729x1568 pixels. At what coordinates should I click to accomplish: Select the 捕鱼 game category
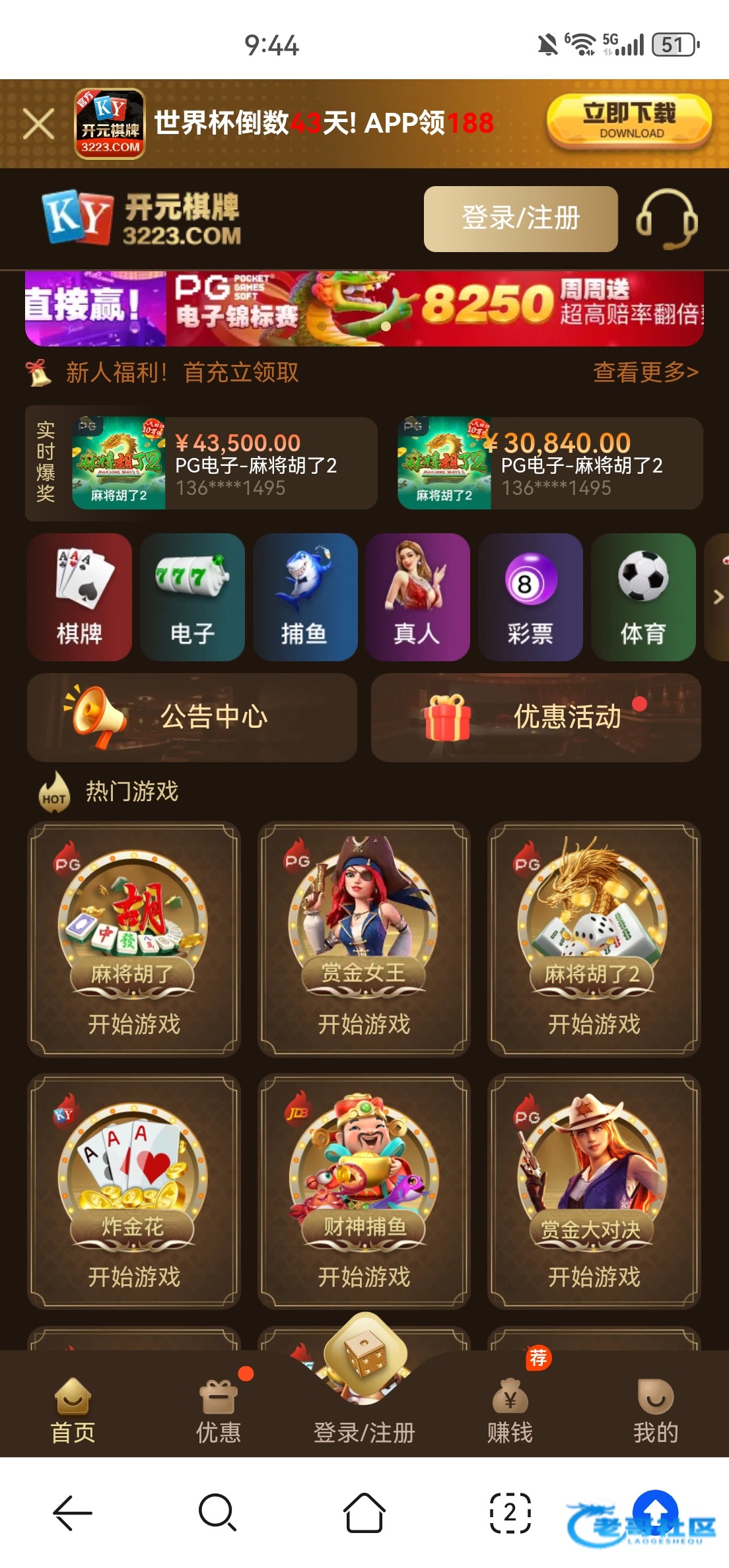point(305,597)
